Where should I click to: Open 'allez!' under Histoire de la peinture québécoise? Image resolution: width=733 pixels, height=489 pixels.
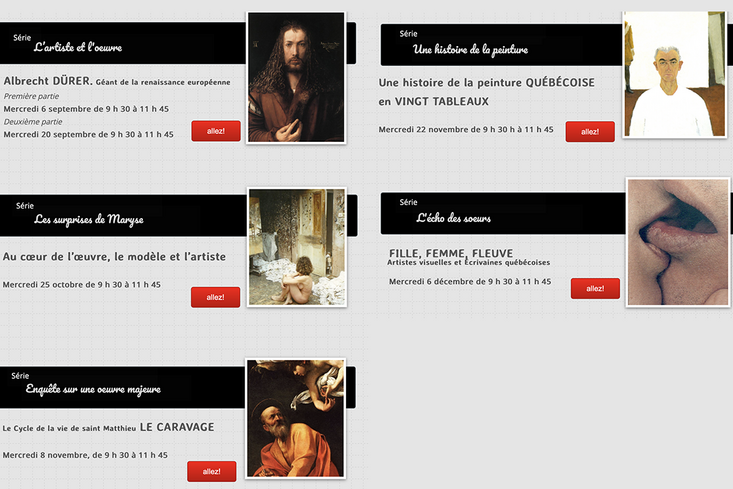(x=590, y=132)
